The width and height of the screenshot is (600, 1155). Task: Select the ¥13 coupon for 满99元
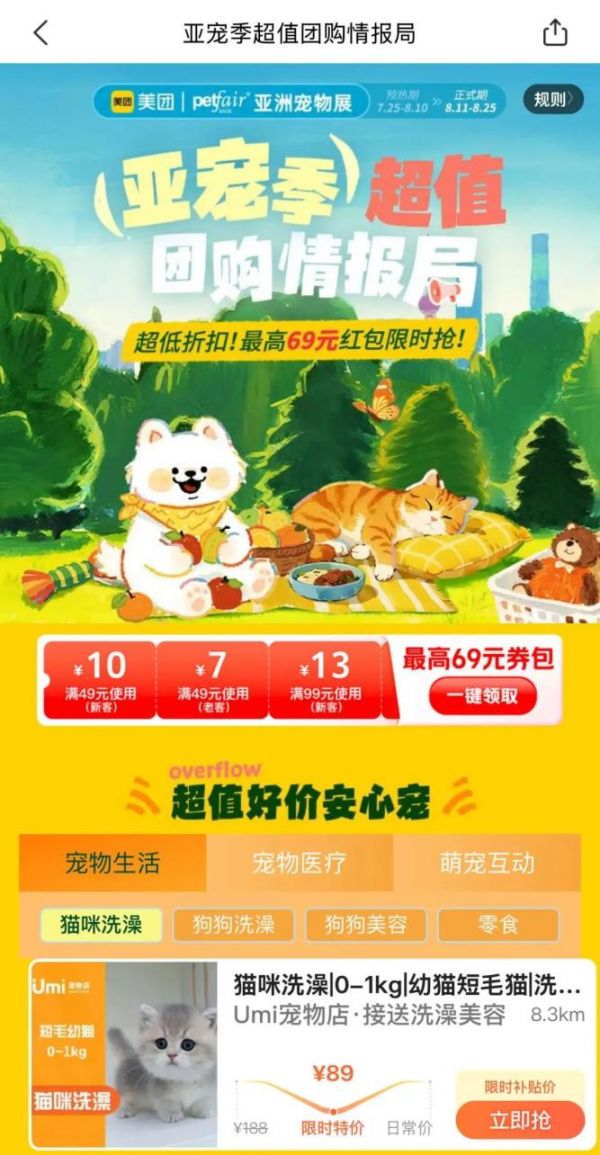(x=325, y=679)
